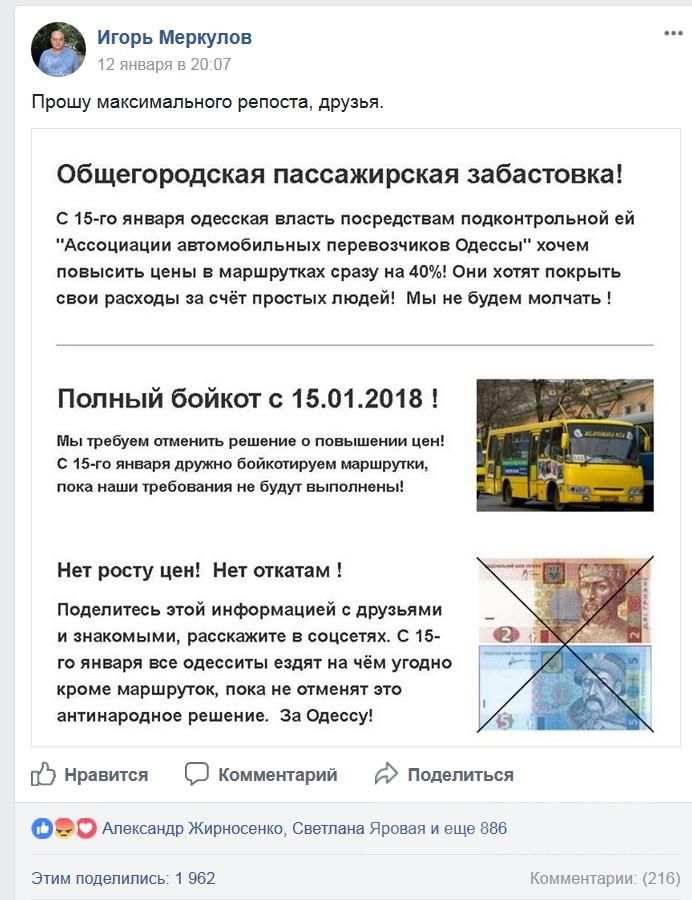Open Игорь Меркулов's profile picture
Image resolution: width=692 pixels, height=900 pixels.
(58, 50)
